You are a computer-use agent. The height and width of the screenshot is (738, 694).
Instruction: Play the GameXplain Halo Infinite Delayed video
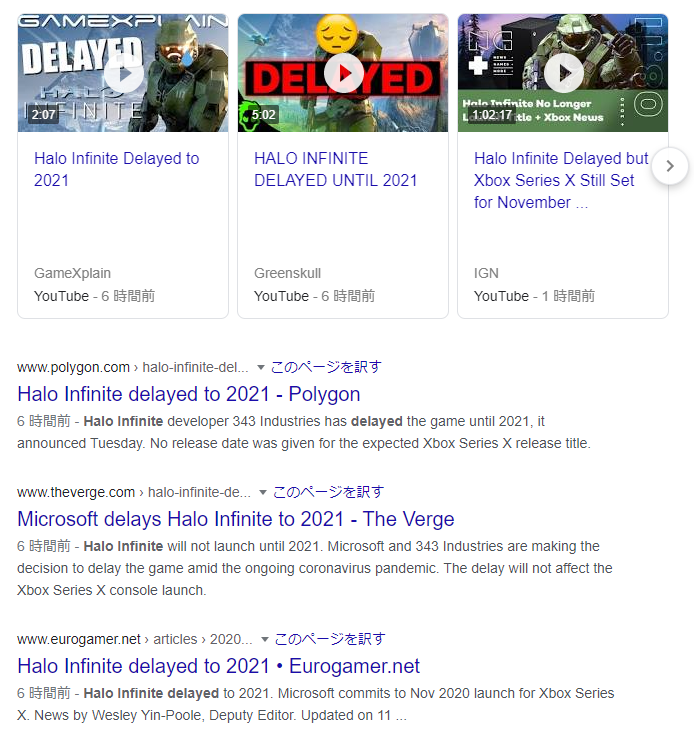tap(123, 73)
